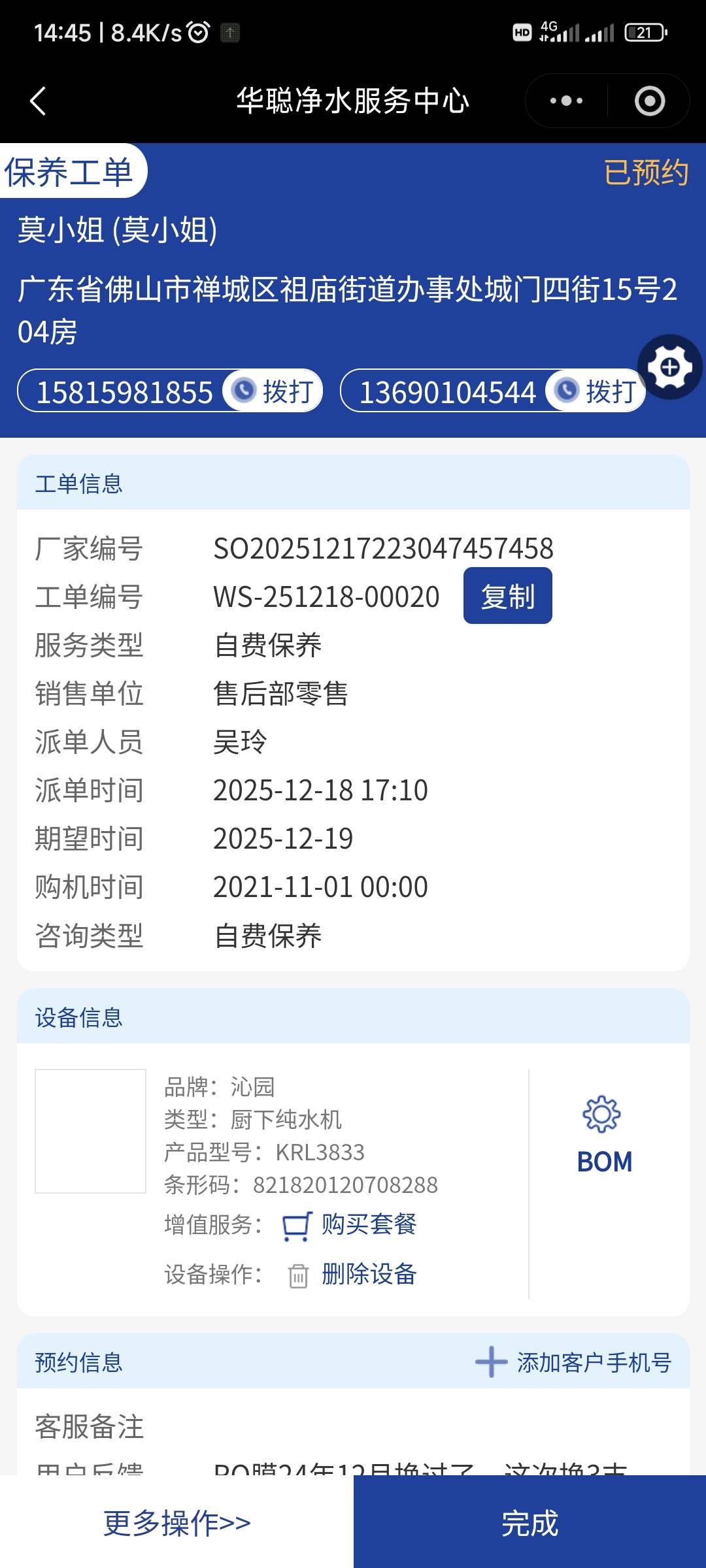Viewport: 706px width, 1568px height.
Task: Mark the work order as 完成
Action: pyautogui.click(x=529, y=1522)
